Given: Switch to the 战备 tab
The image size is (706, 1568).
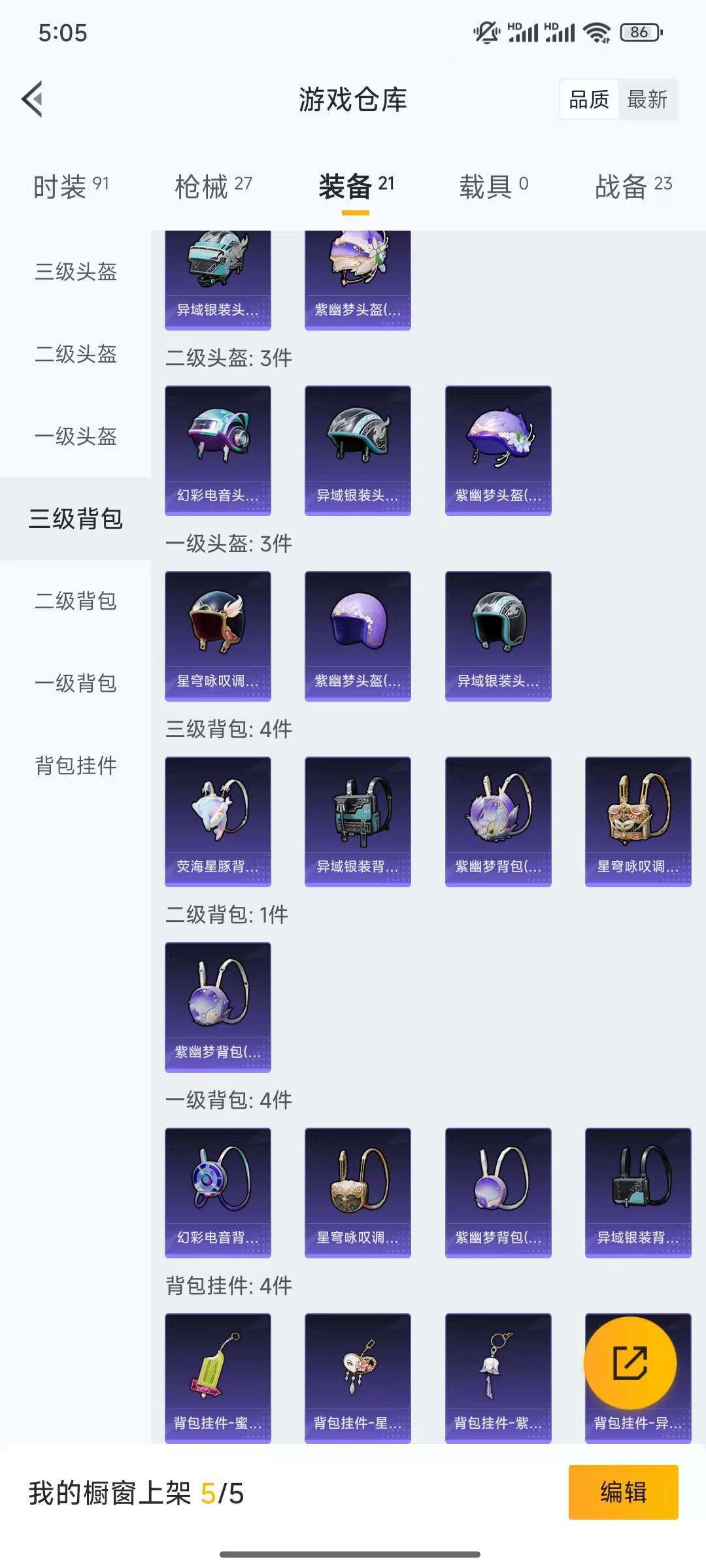Looking at the screenshot, I should click(633, 187).
